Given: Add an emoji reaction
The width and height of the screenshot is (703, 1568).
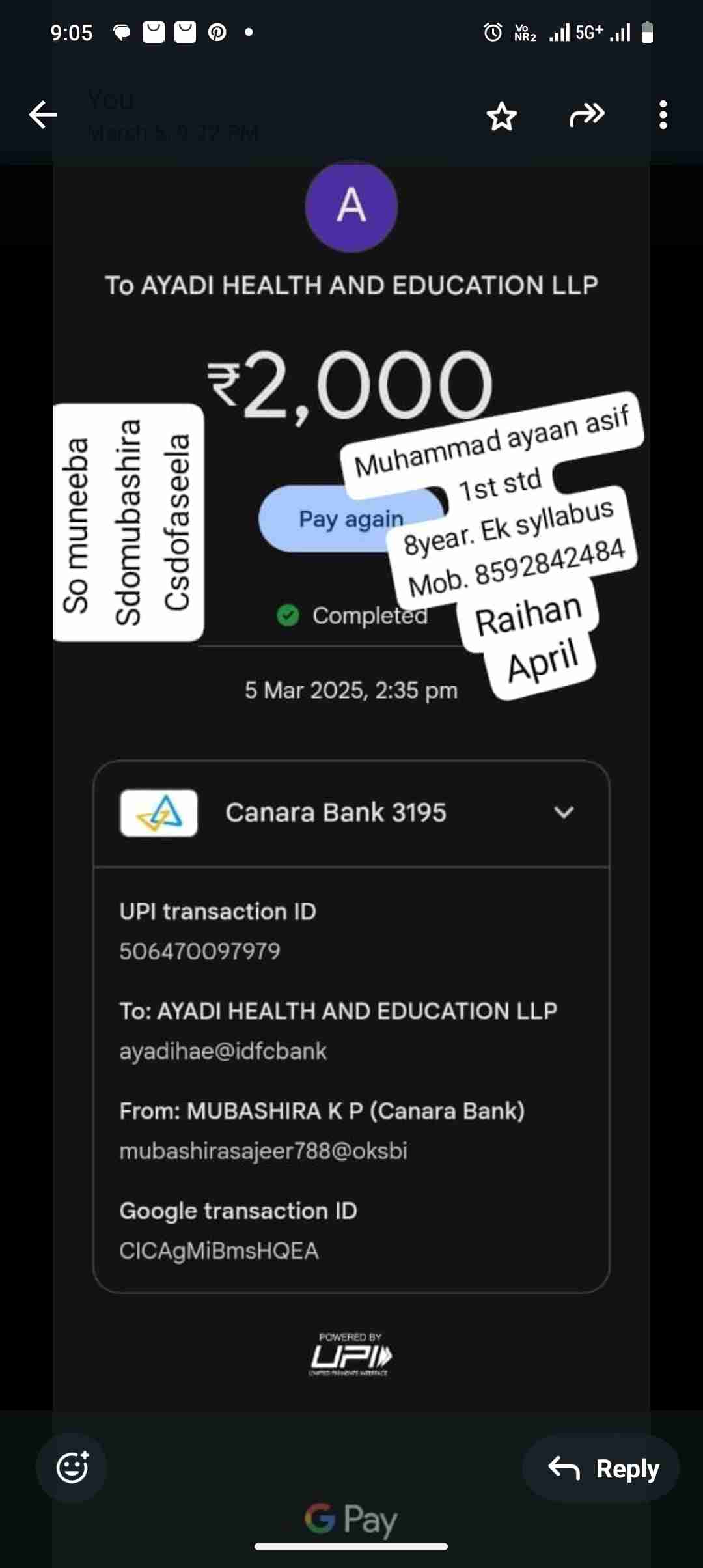Looking at the screenshot, I should tap(72, 1468).
